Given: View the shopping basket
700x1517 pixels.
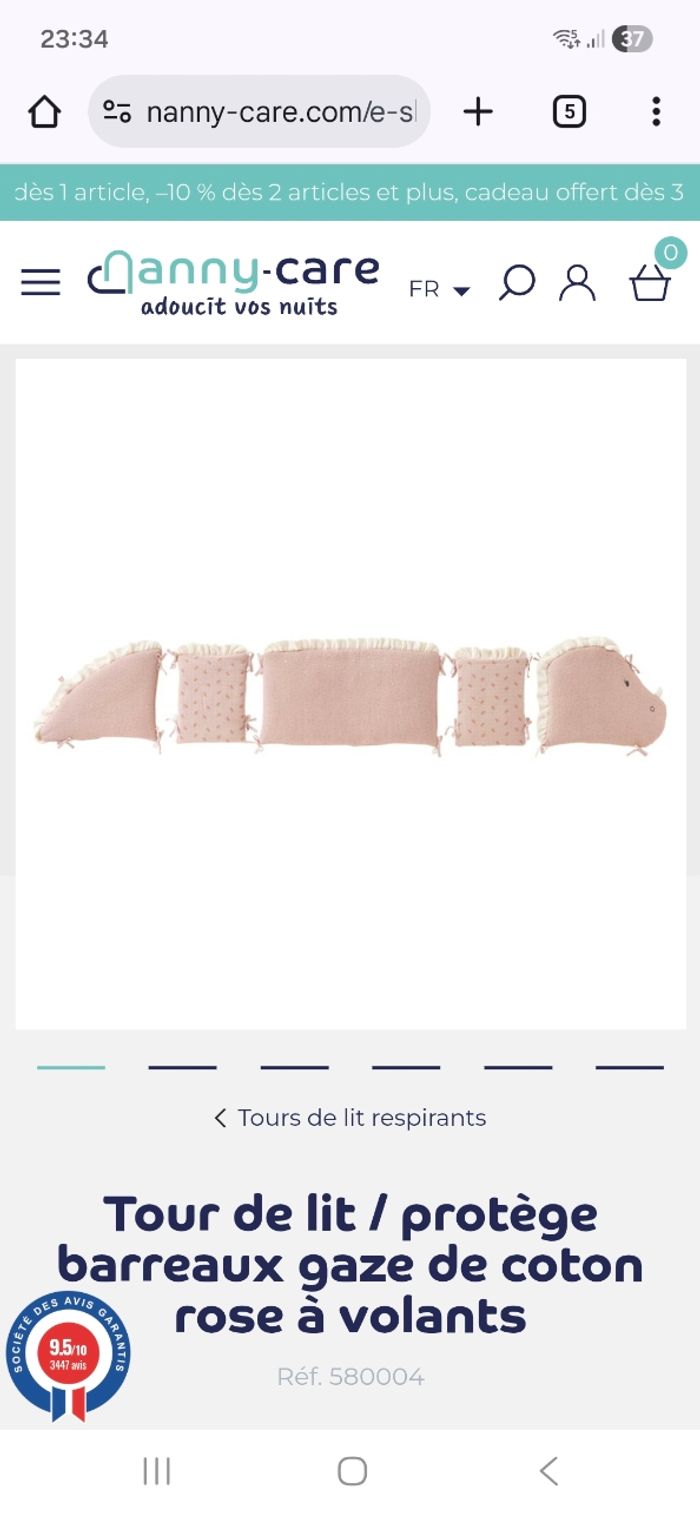Looking at the screenshot, I should [x=650, y=282].
